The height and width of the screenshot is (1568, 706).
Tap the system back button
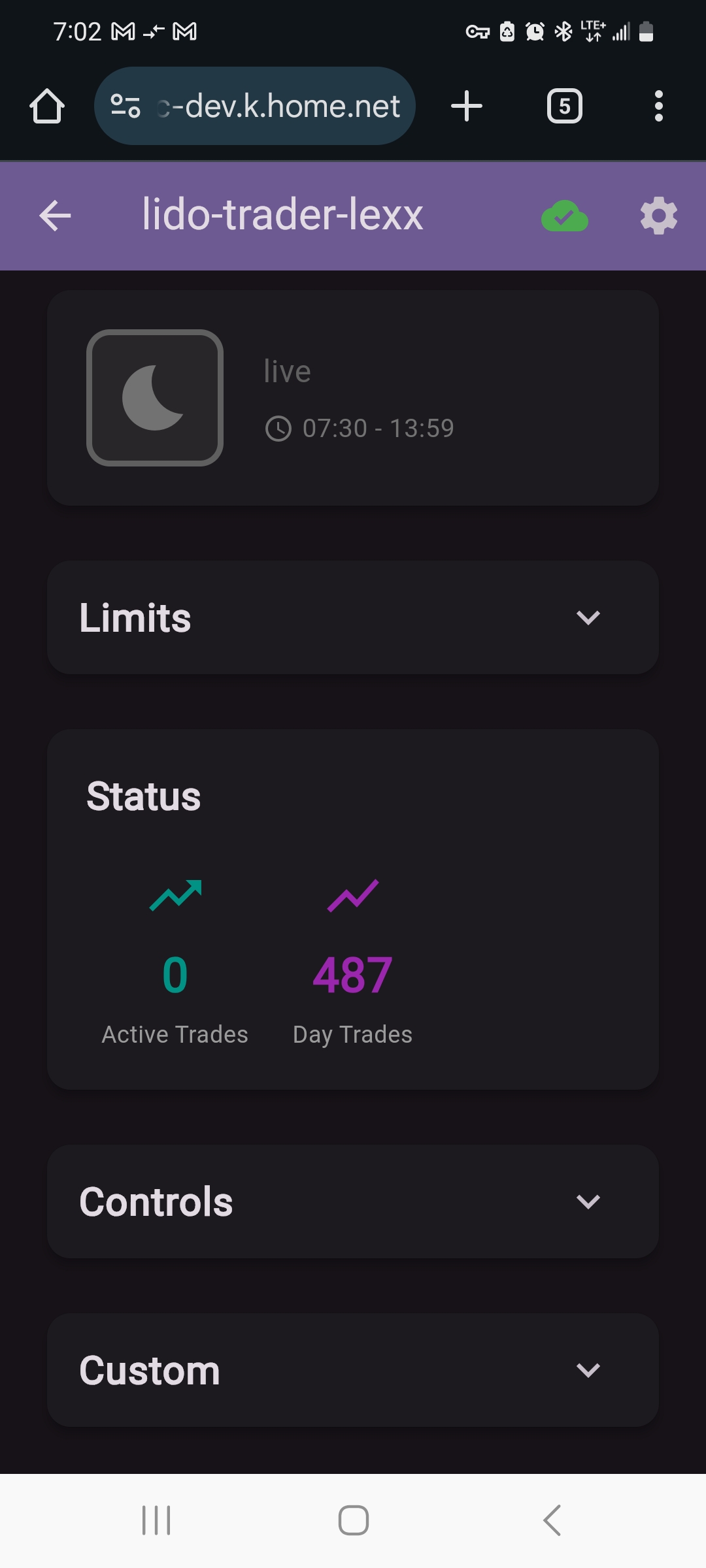[x=552, y=1520]
